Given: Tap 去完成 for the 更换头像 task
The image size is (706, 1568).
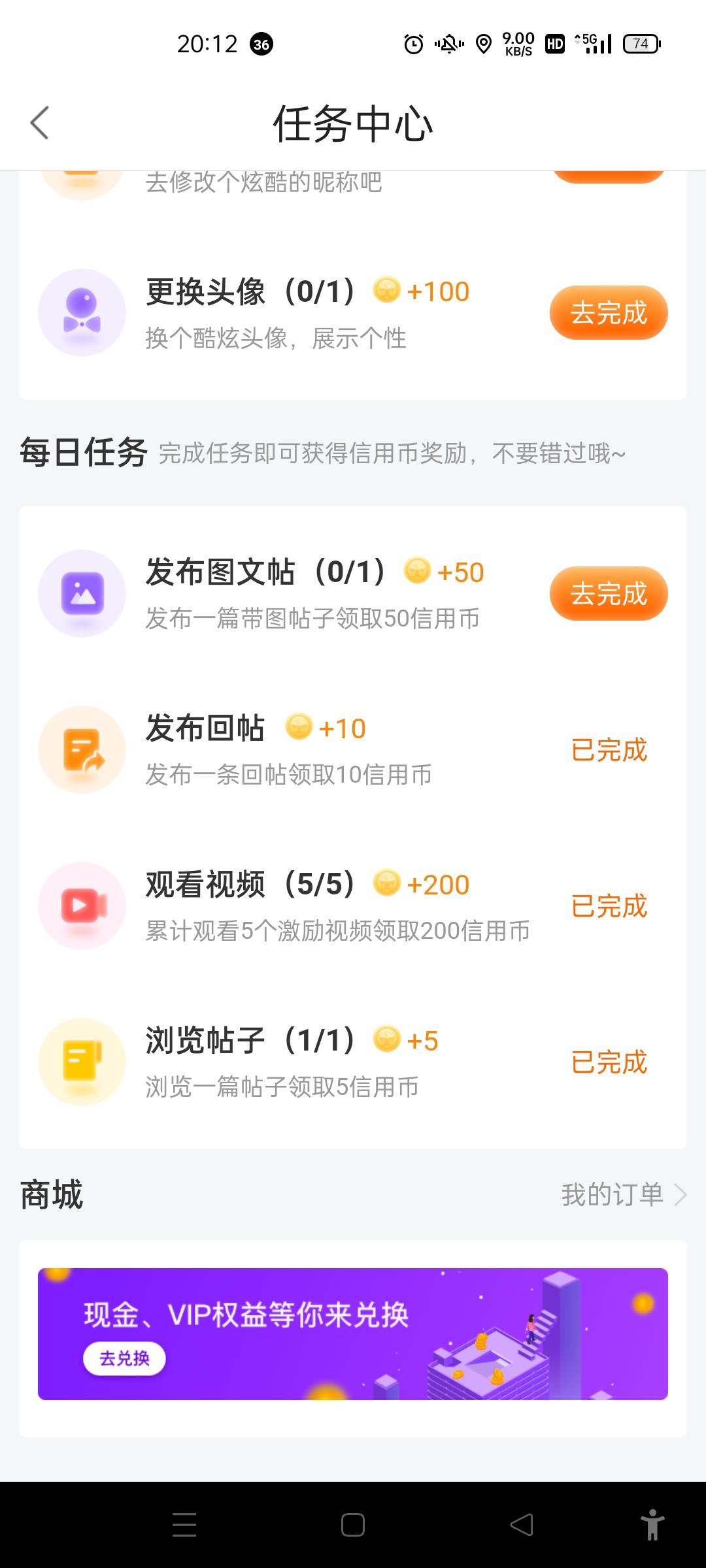Looking at the screenshot, I should [x=609, y=312].
